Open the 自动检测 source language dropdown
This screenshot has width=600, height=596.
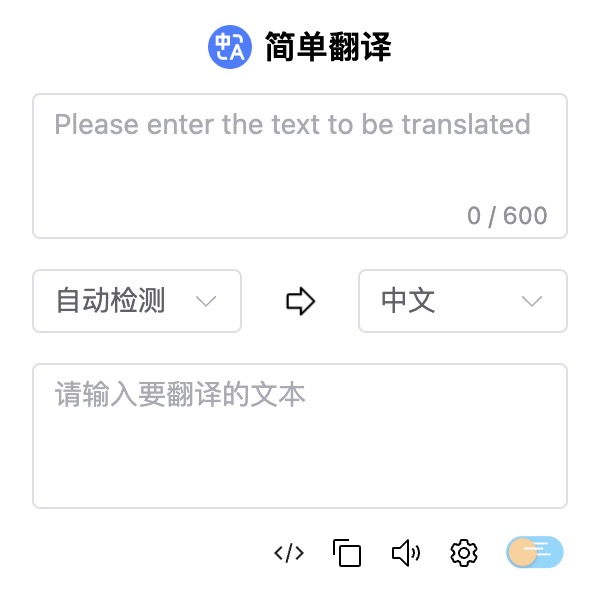click(137, 301)
